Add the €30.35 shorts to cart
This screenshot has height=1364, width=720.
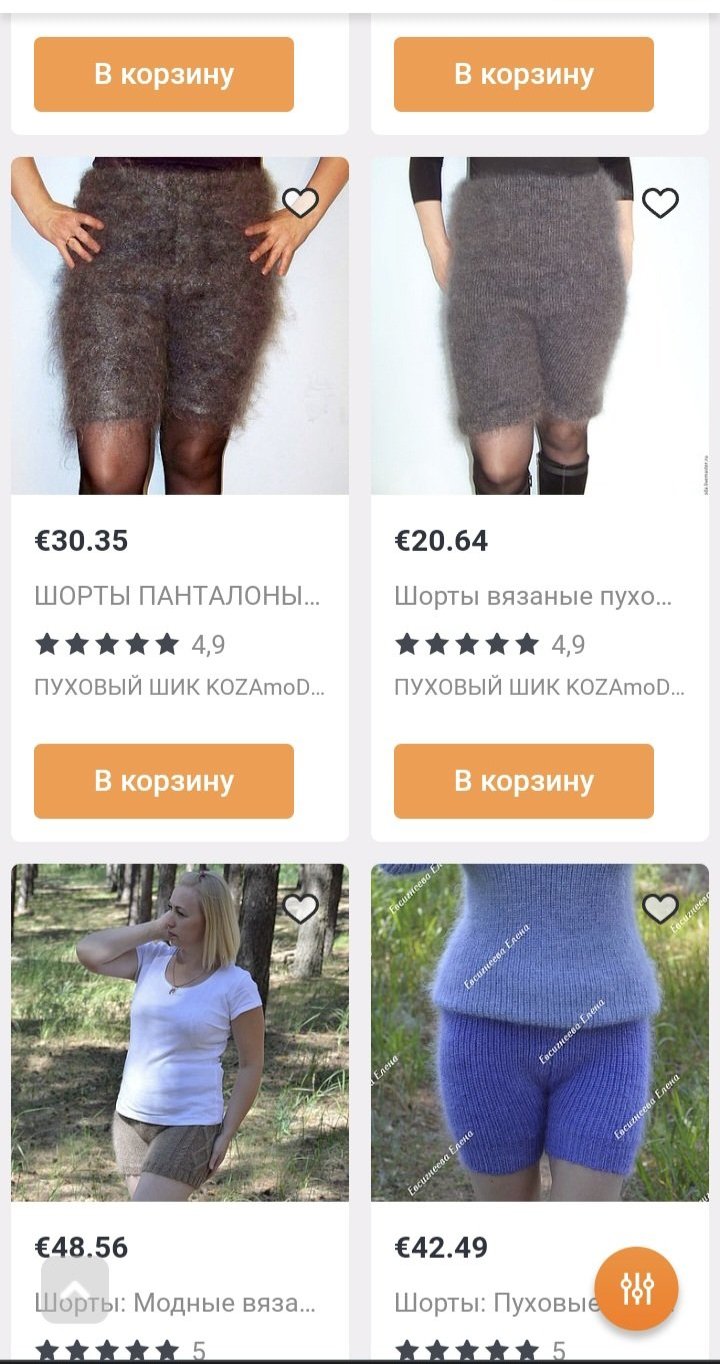164,781
